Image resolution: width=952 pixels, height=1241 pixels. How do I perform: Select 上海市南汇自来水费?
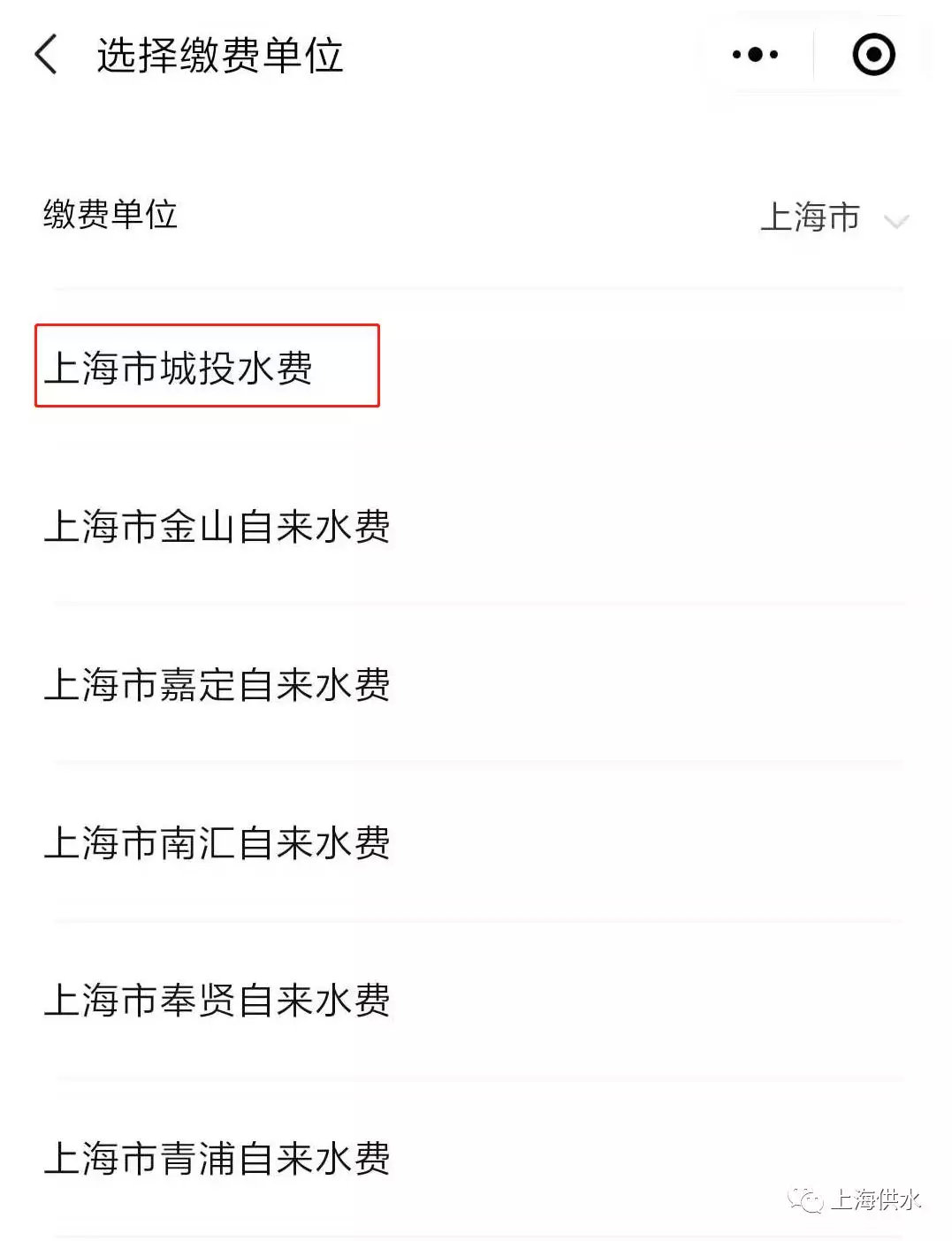pyautogui.click(x=219, y=844)
